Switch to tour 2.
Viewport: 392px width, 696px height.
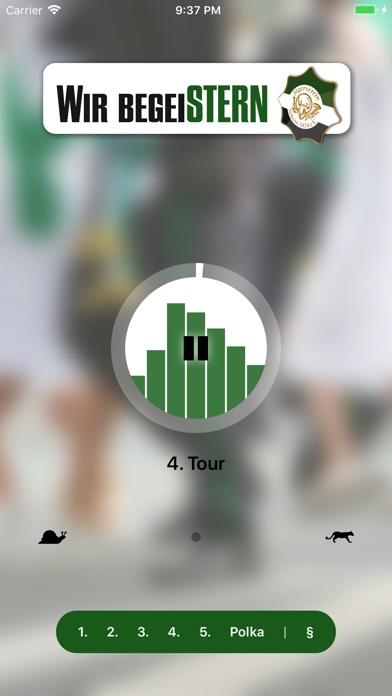tap(112, 632)
